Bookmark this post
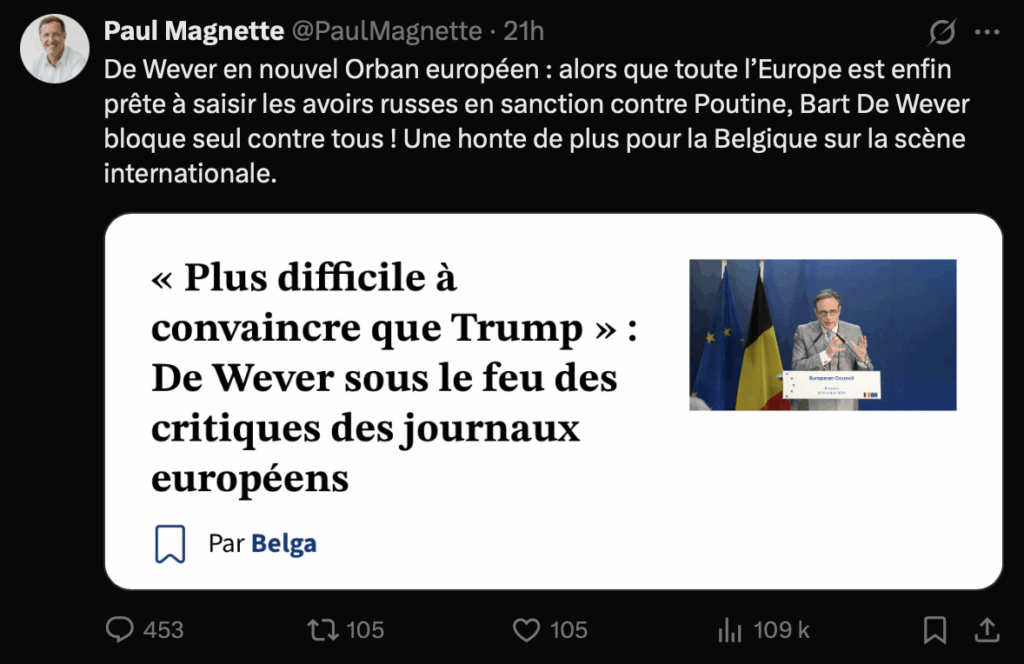Image resolution: width=1024 pixels, height=664 pixels. point(934,629)
